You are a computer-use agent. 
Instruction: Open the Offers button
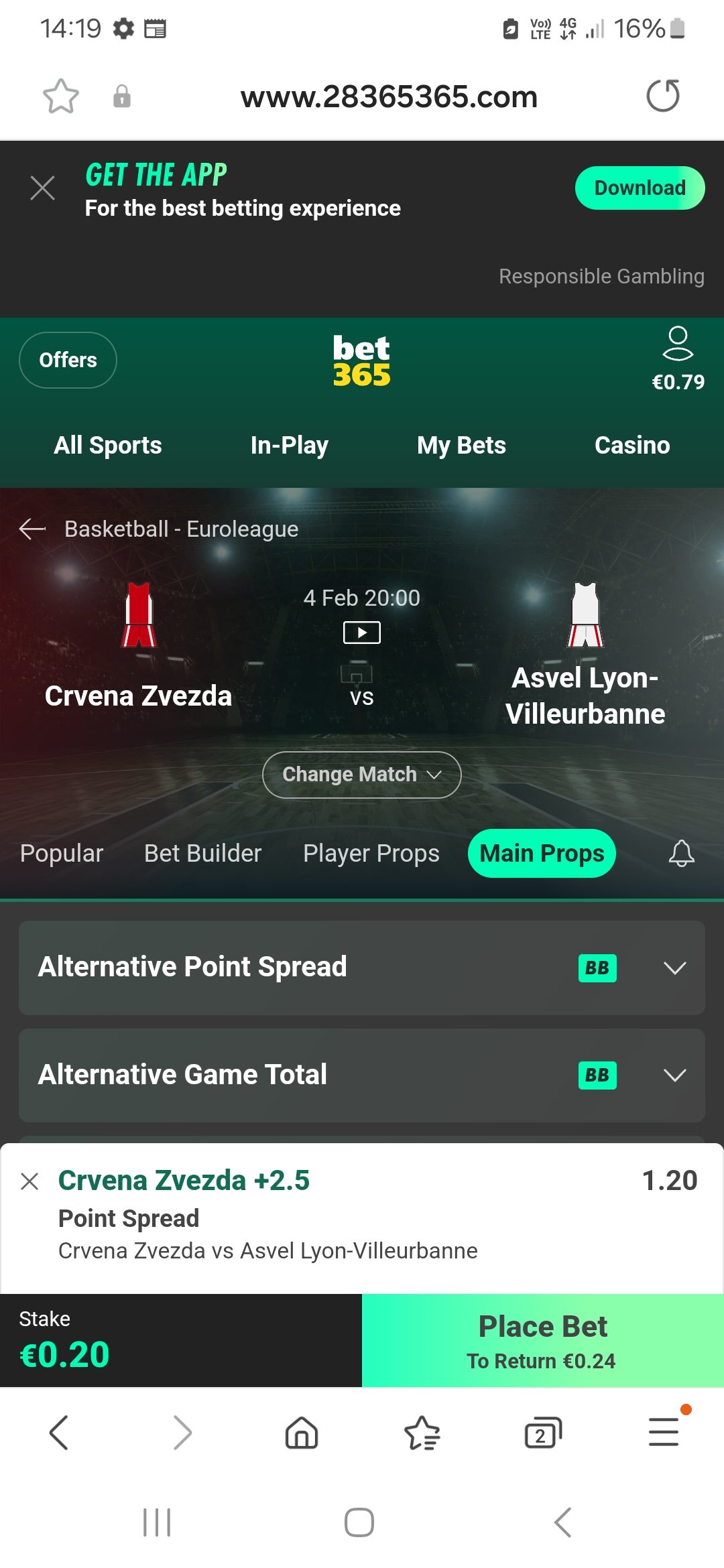tap(68, 360)
